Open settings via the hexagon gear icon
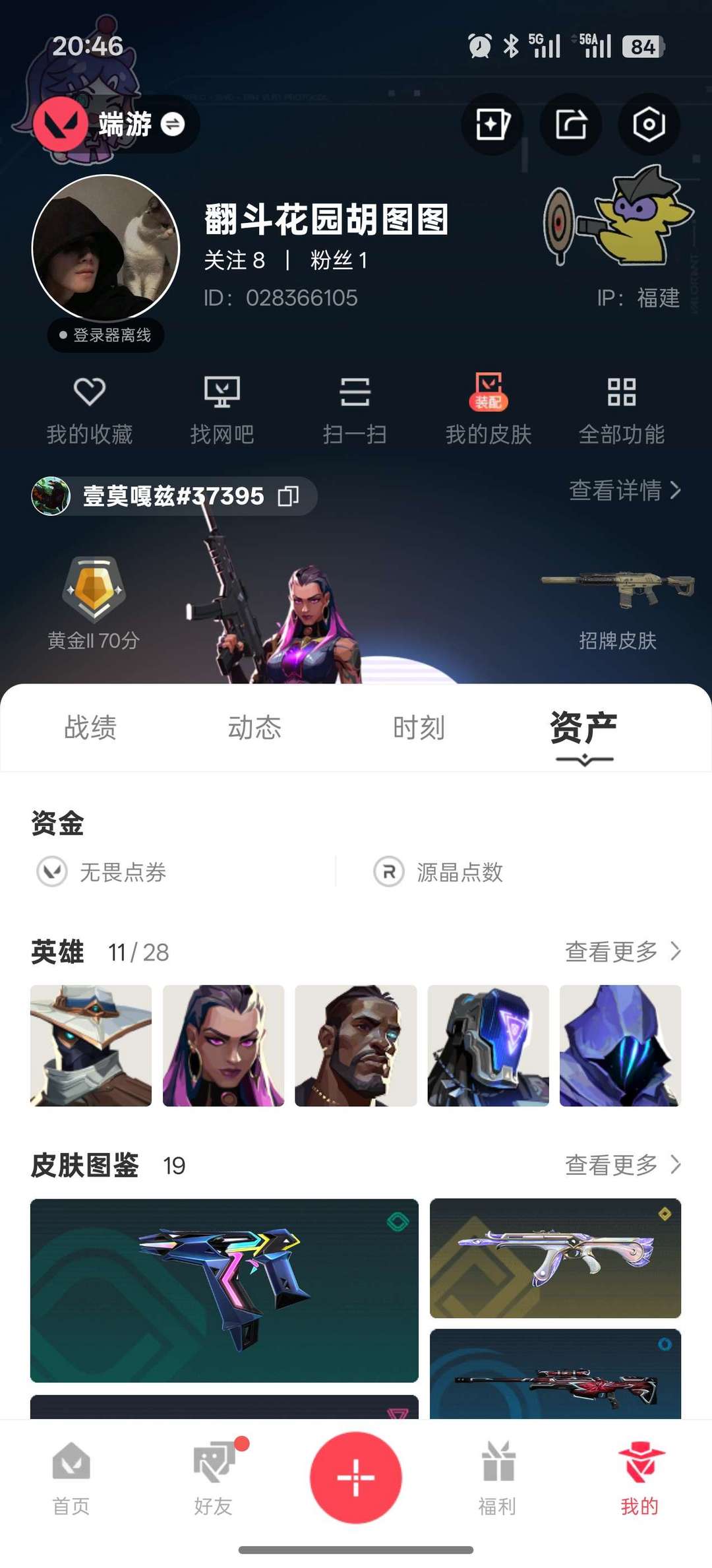712x1568 pixels. 649,124
